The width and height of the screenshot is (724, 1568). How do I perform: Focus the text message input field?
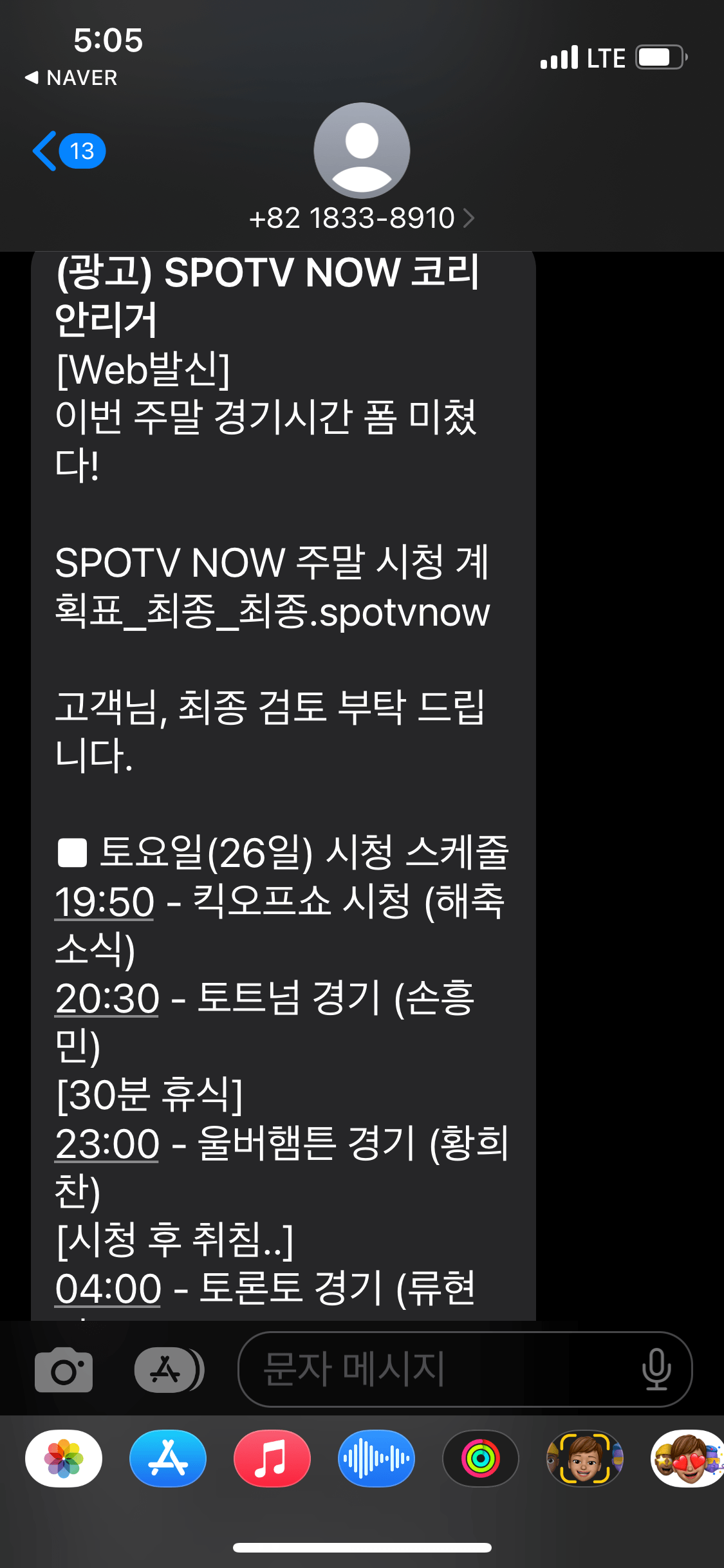tap(438, 1369)
